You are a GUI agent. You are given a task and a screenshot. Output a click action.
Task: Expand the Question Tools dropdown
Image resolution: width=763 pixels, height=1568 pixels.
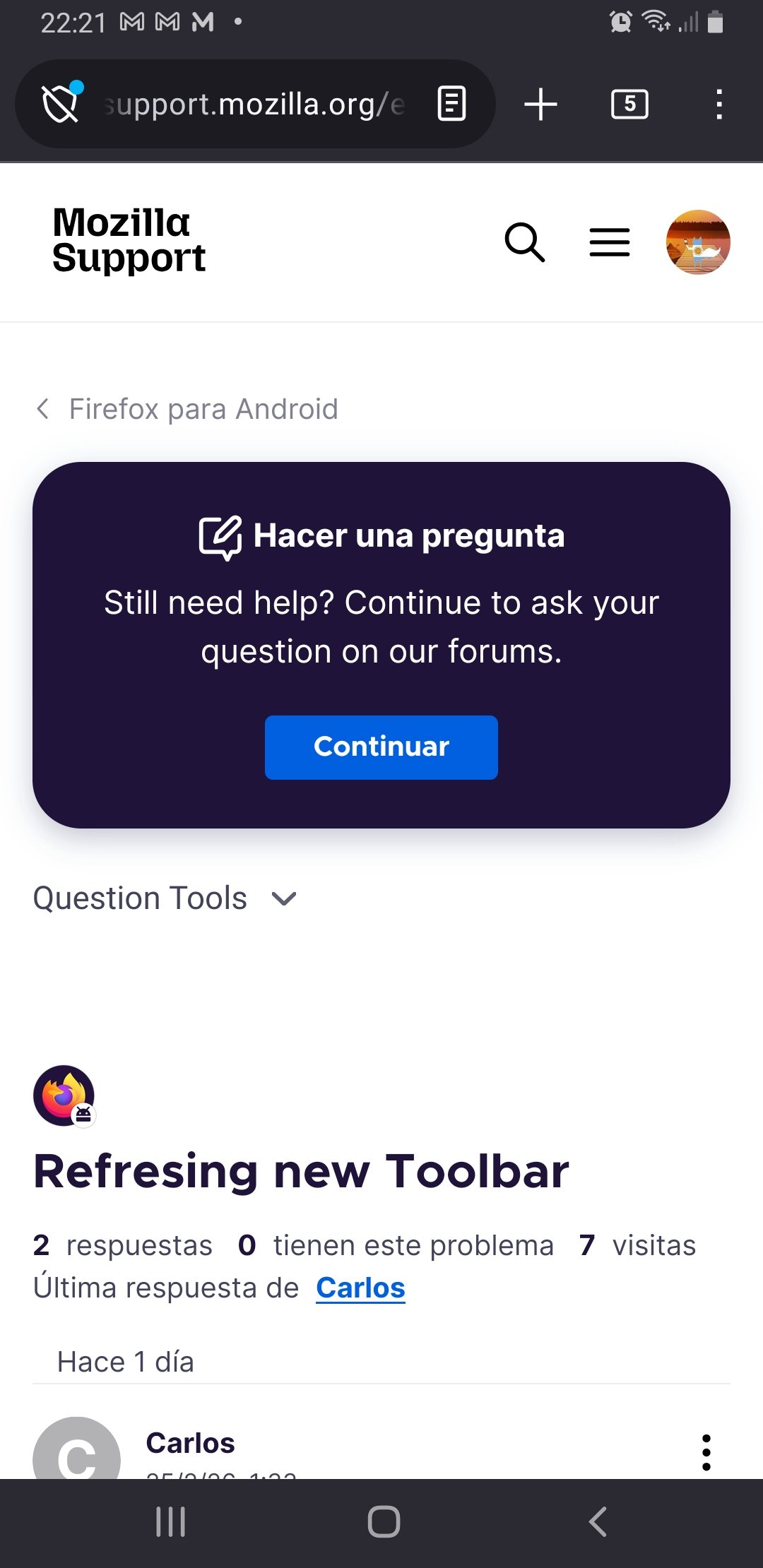point(165,898)
